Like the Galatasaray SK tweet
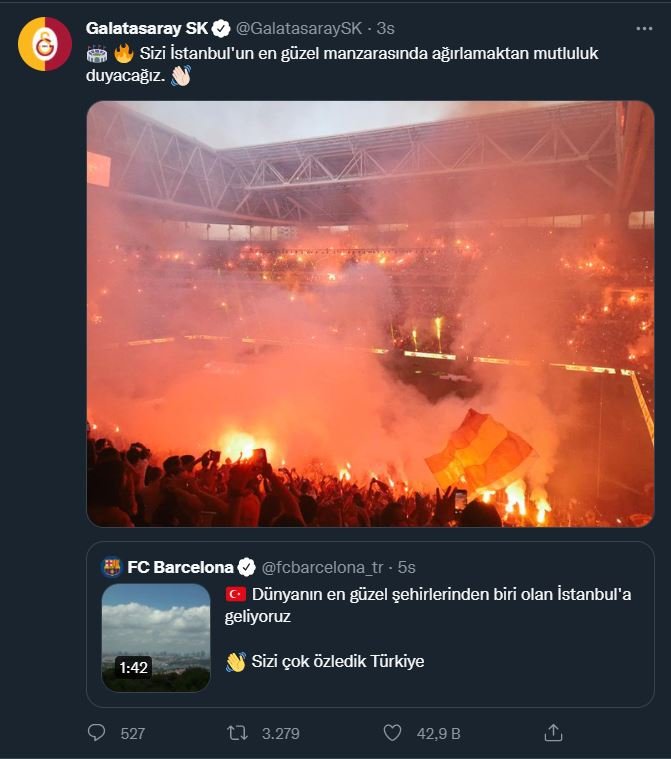This screenshot has height=759, width=671. (x=393, y=733)
